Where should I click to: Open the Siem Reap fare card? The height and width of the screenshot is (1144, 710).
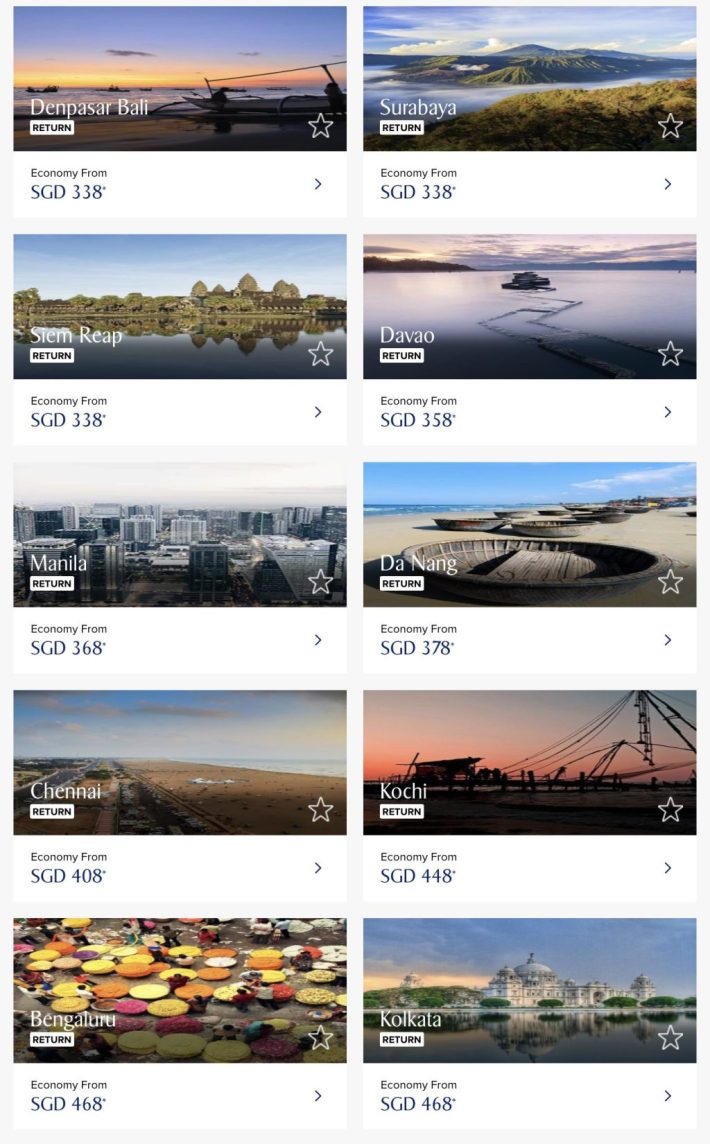coord(318,412)
